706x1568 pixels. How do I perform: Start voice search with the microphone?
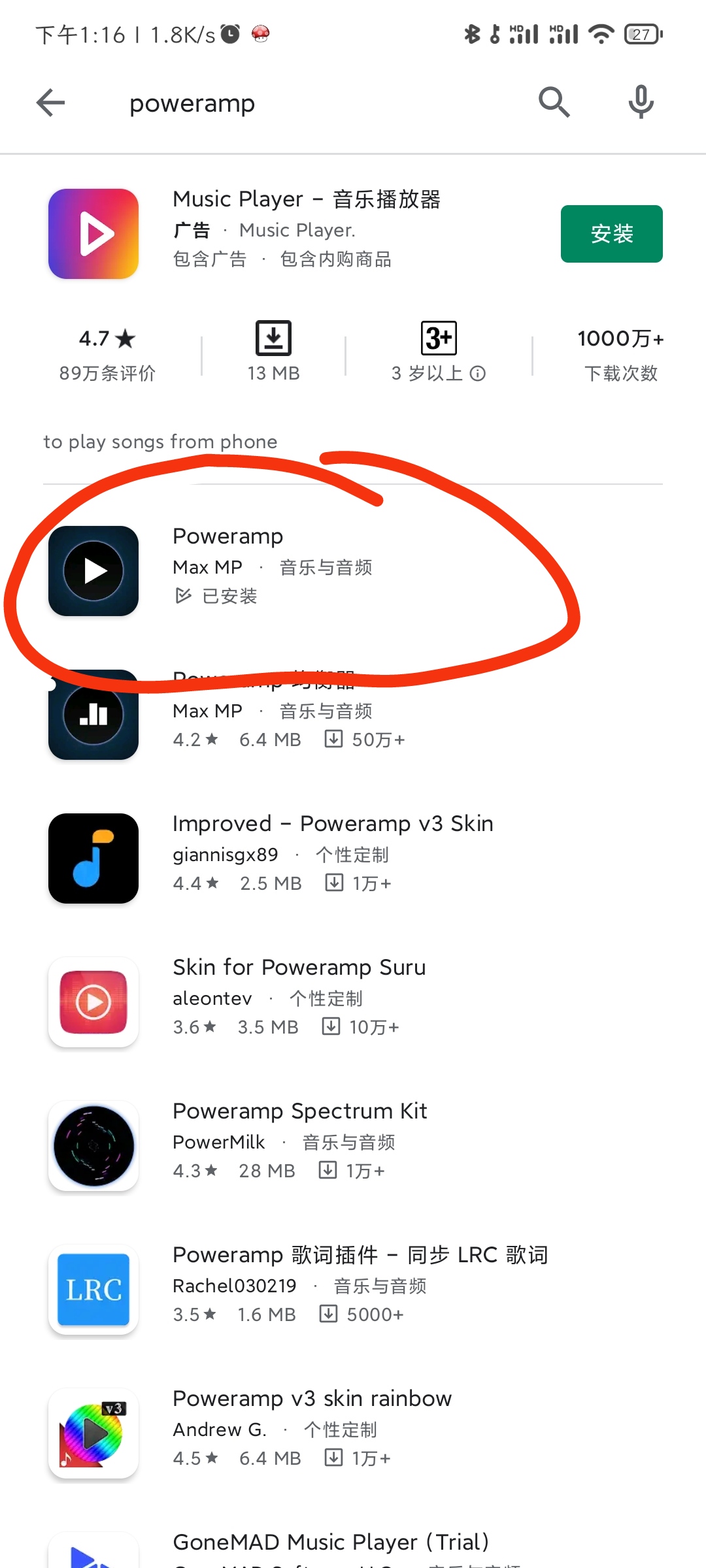coord(641,102)
